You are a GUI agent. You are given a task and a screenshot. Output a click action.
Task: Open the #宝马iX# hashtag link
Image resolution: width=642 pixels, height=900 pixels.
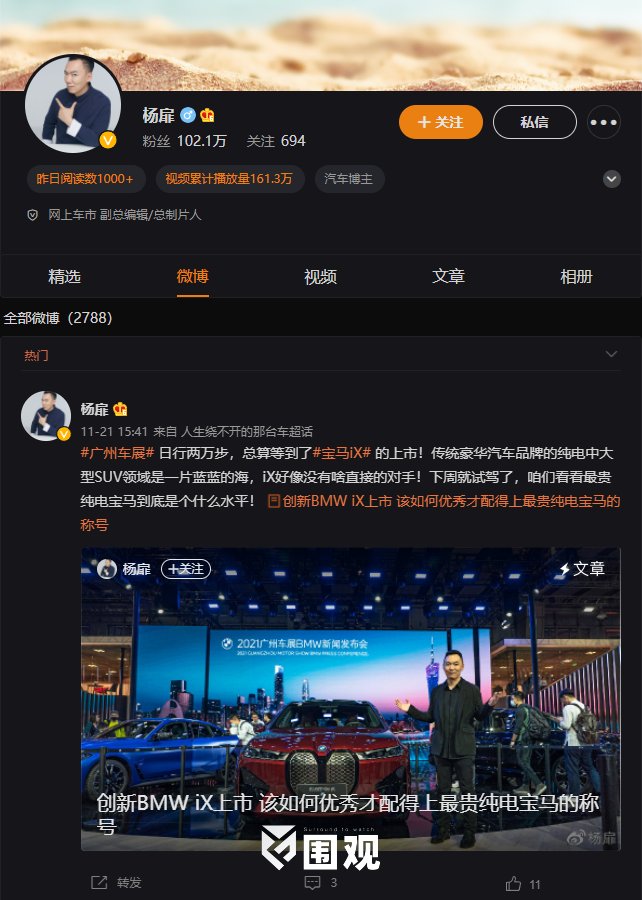pyautogui.click(x=341, y=454)
